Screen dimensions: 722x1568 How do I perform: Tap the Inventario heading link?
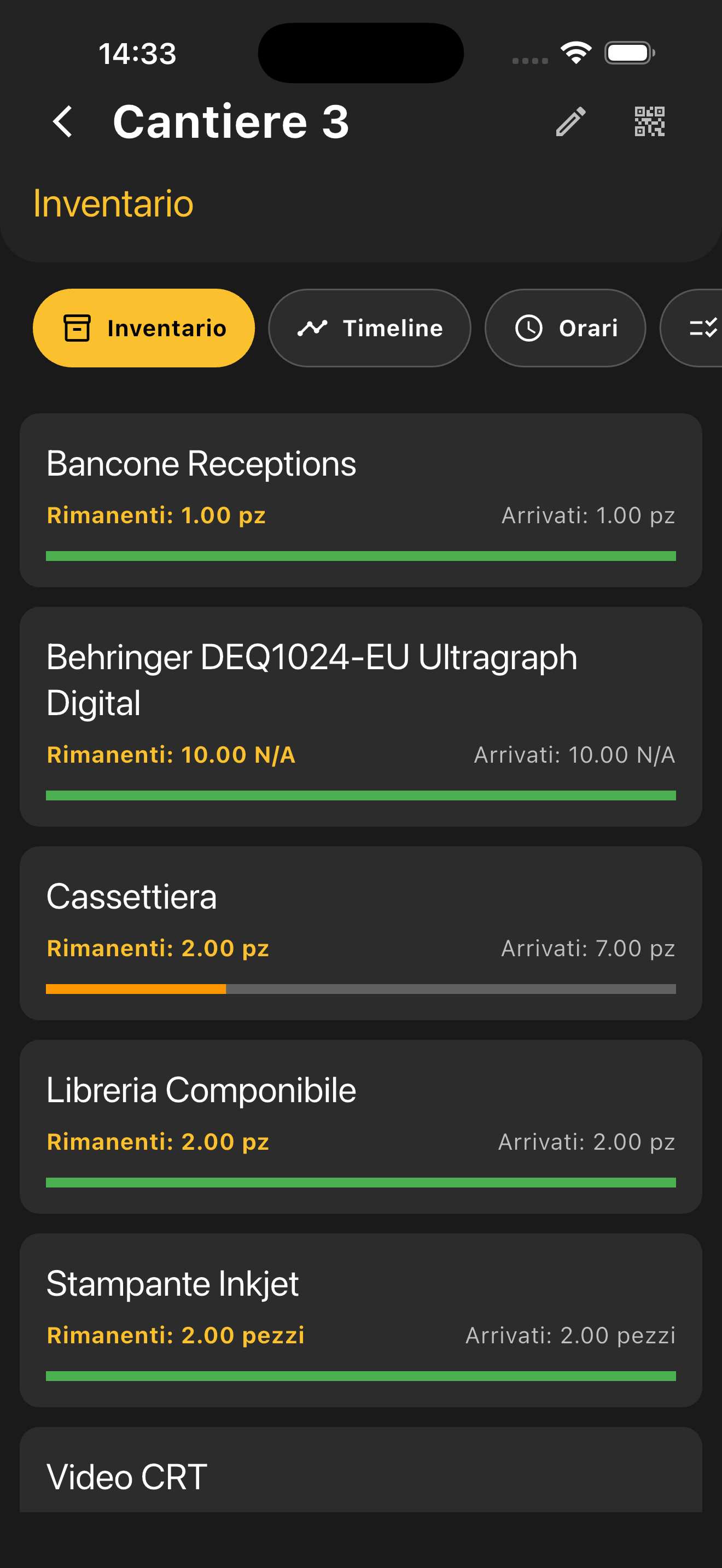(113, 203)
